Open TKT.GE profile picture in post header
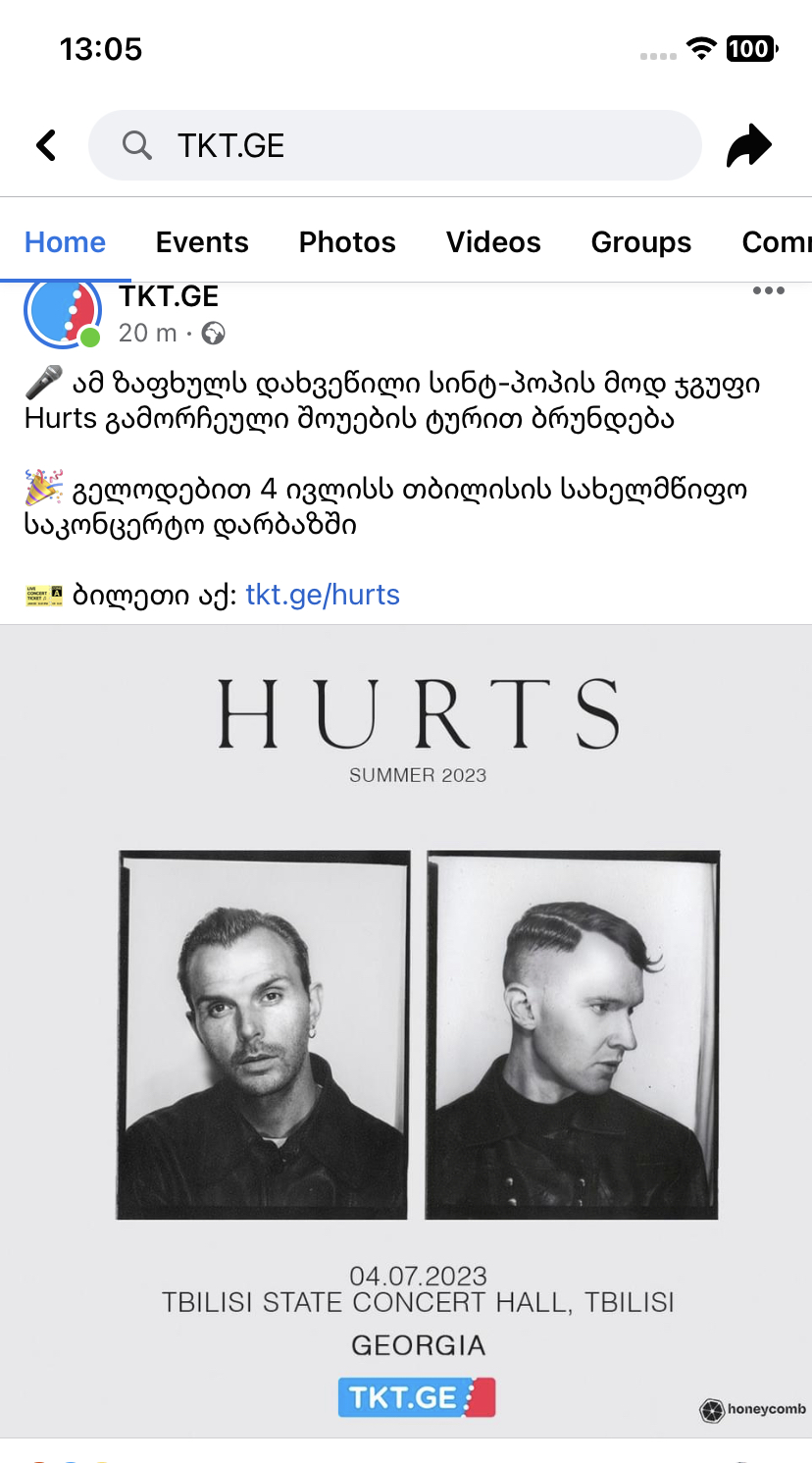The image size is (812, 1463). click(x=62, y=313)
